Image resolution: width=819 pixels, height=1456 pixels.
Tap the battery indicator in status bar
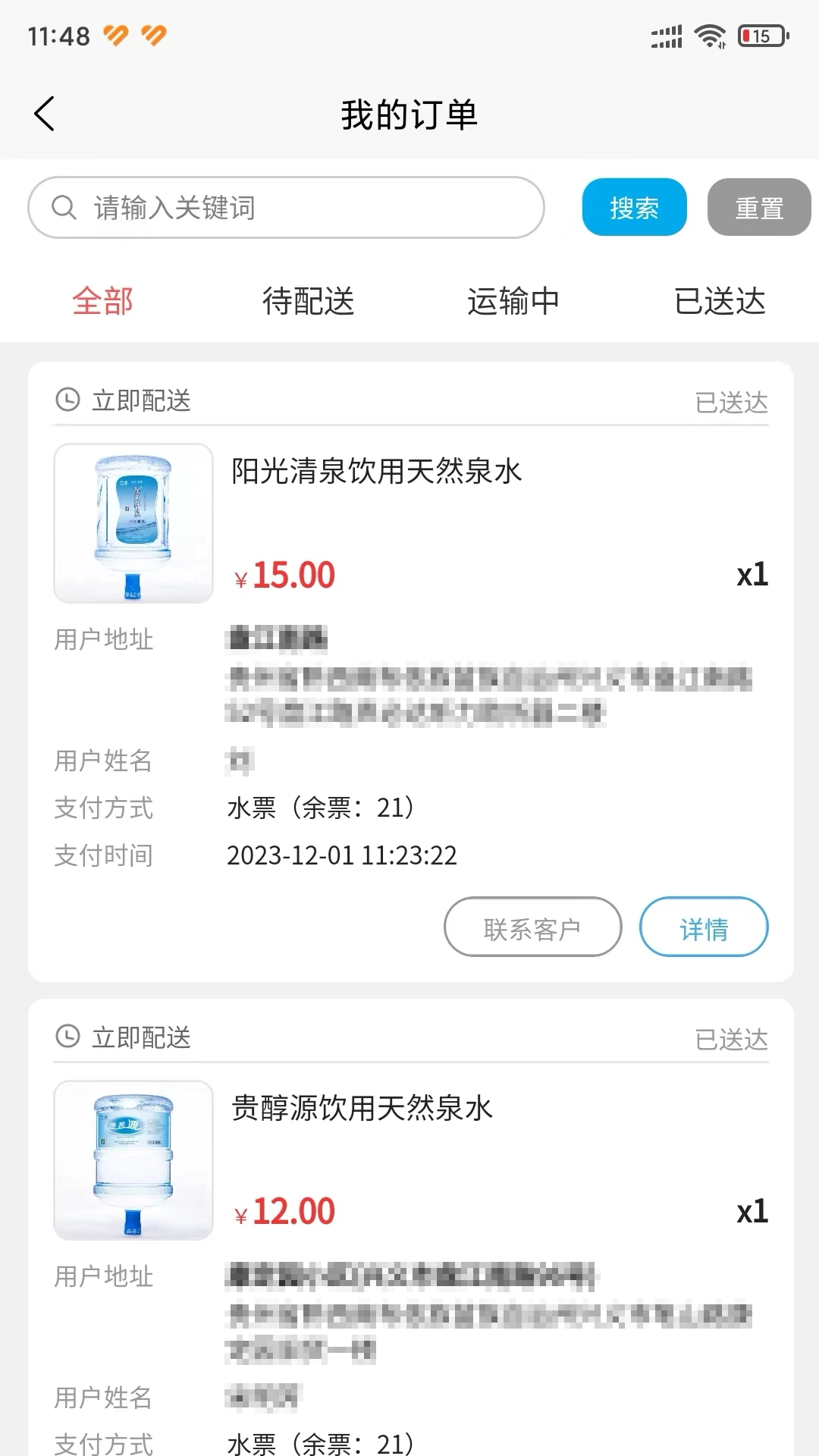761,36
